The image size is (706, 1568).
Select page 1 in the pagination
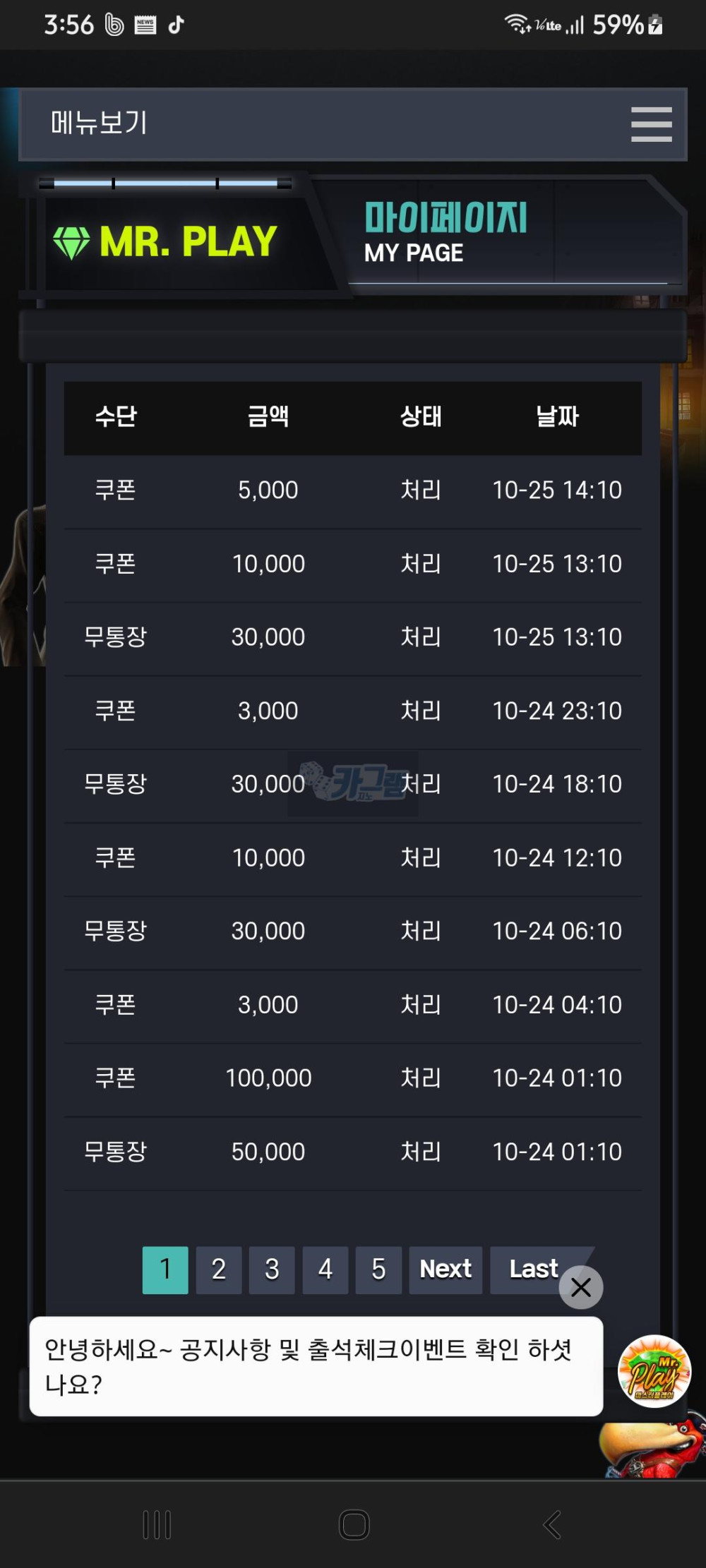[165, 1270]
